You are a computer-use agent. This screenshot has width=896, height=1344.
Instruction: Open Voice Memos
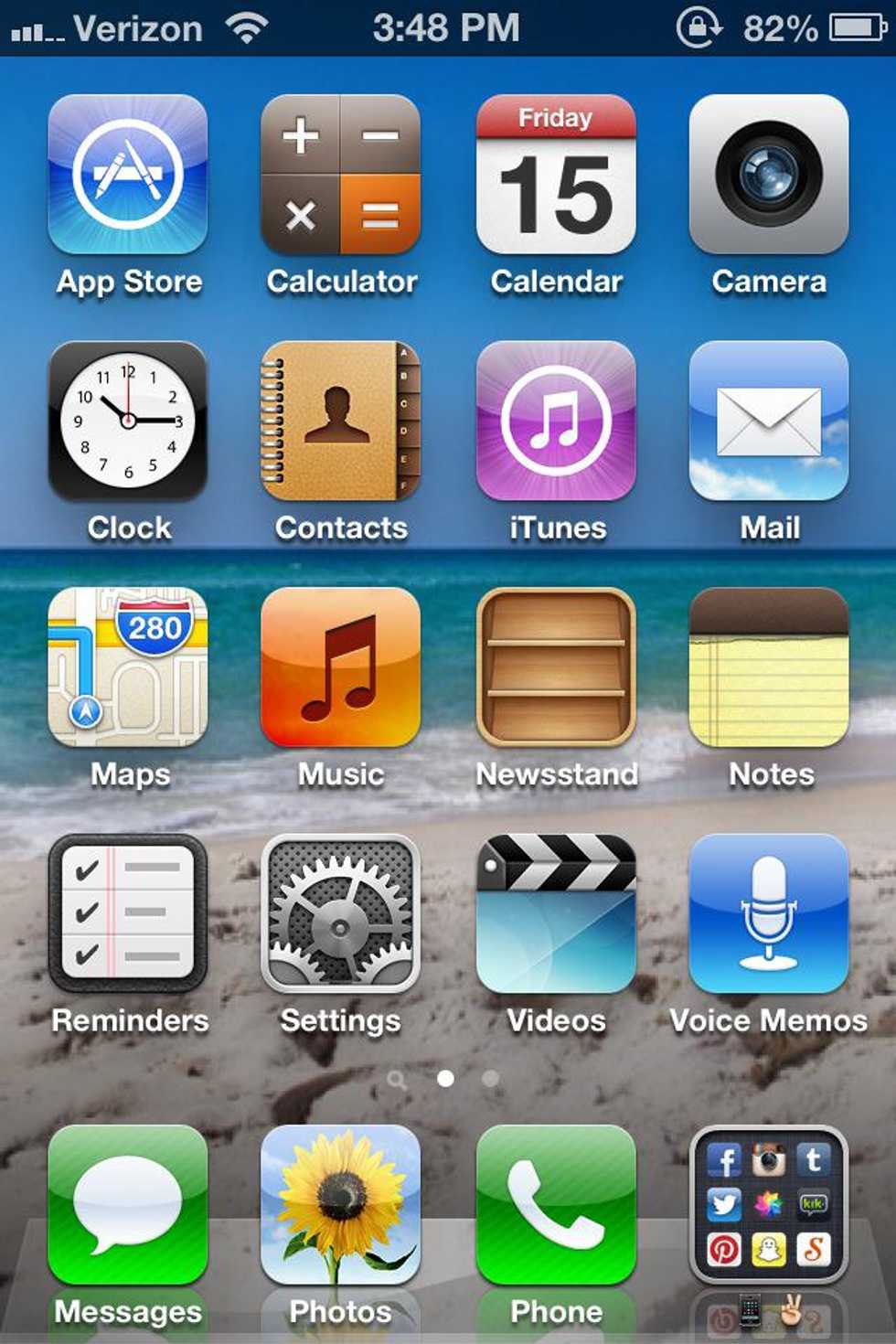(x=769, y=913)
